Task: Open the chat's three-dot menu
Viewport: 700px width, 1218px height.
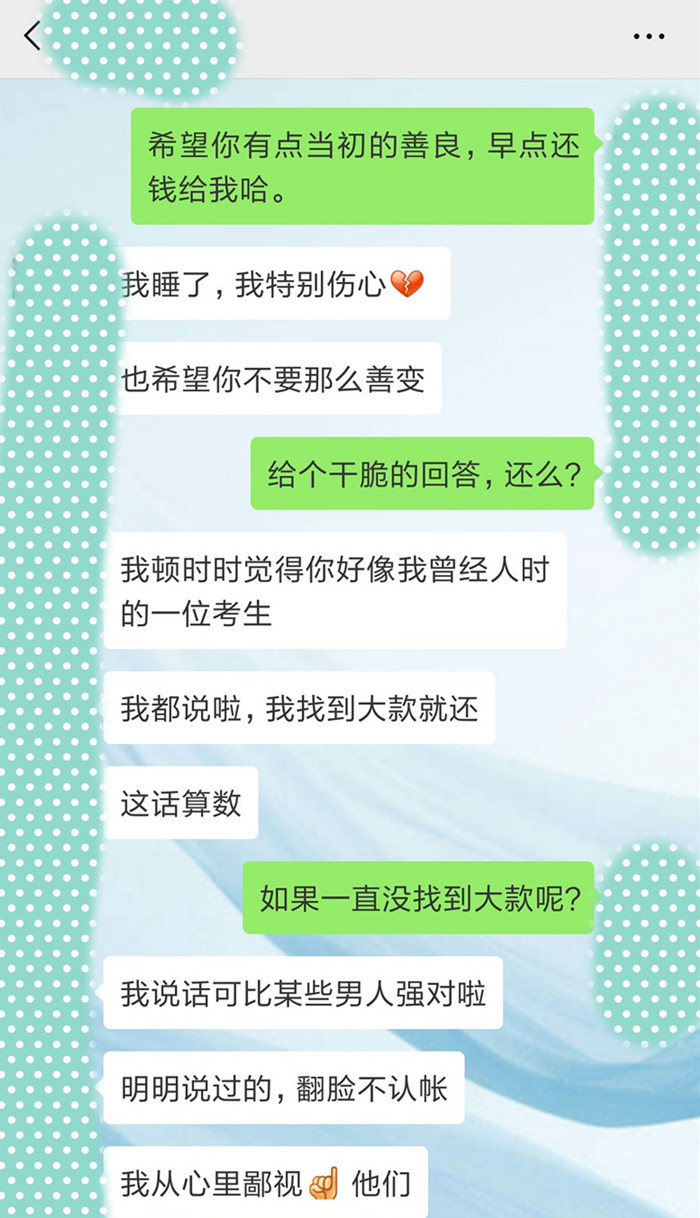Action: (x=649, y=37)
